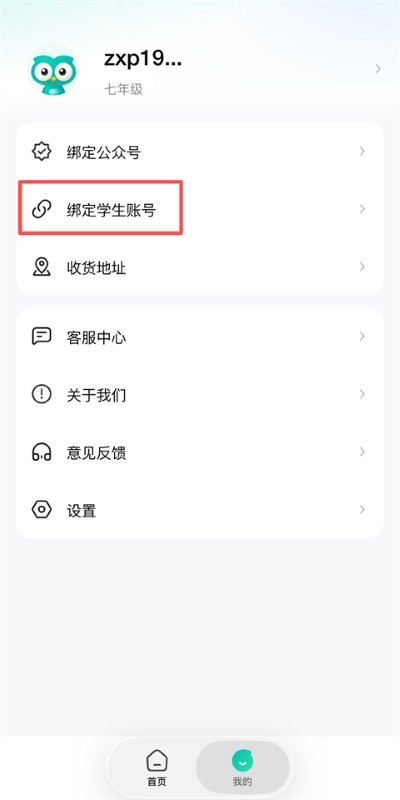Tap the owl avatar picture

(53, 70)
